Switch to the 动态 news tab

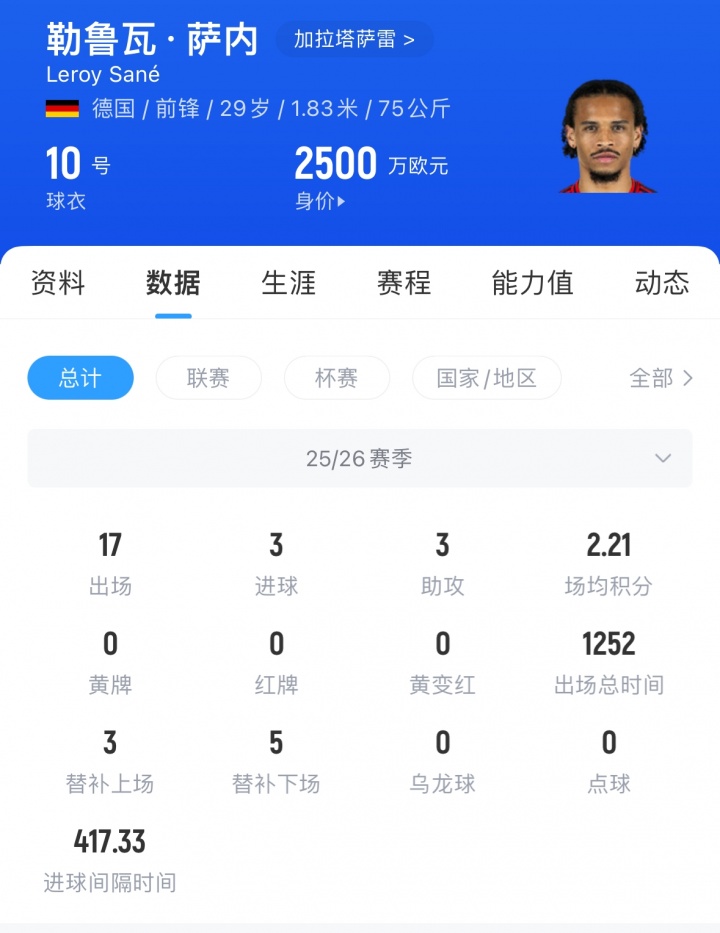pos(662,283)
